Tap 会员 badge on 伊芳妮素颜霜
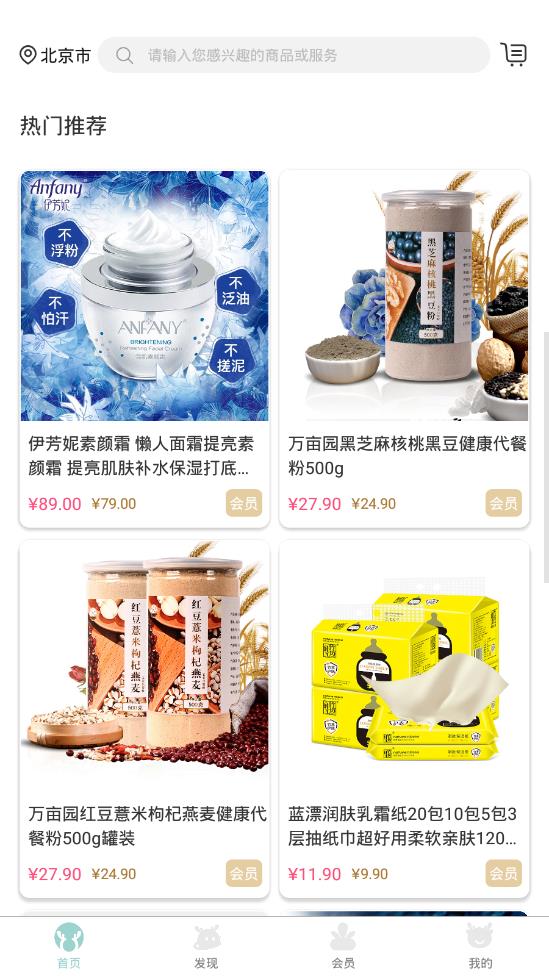This screenshot has height=976, width=549. point(243,503)
